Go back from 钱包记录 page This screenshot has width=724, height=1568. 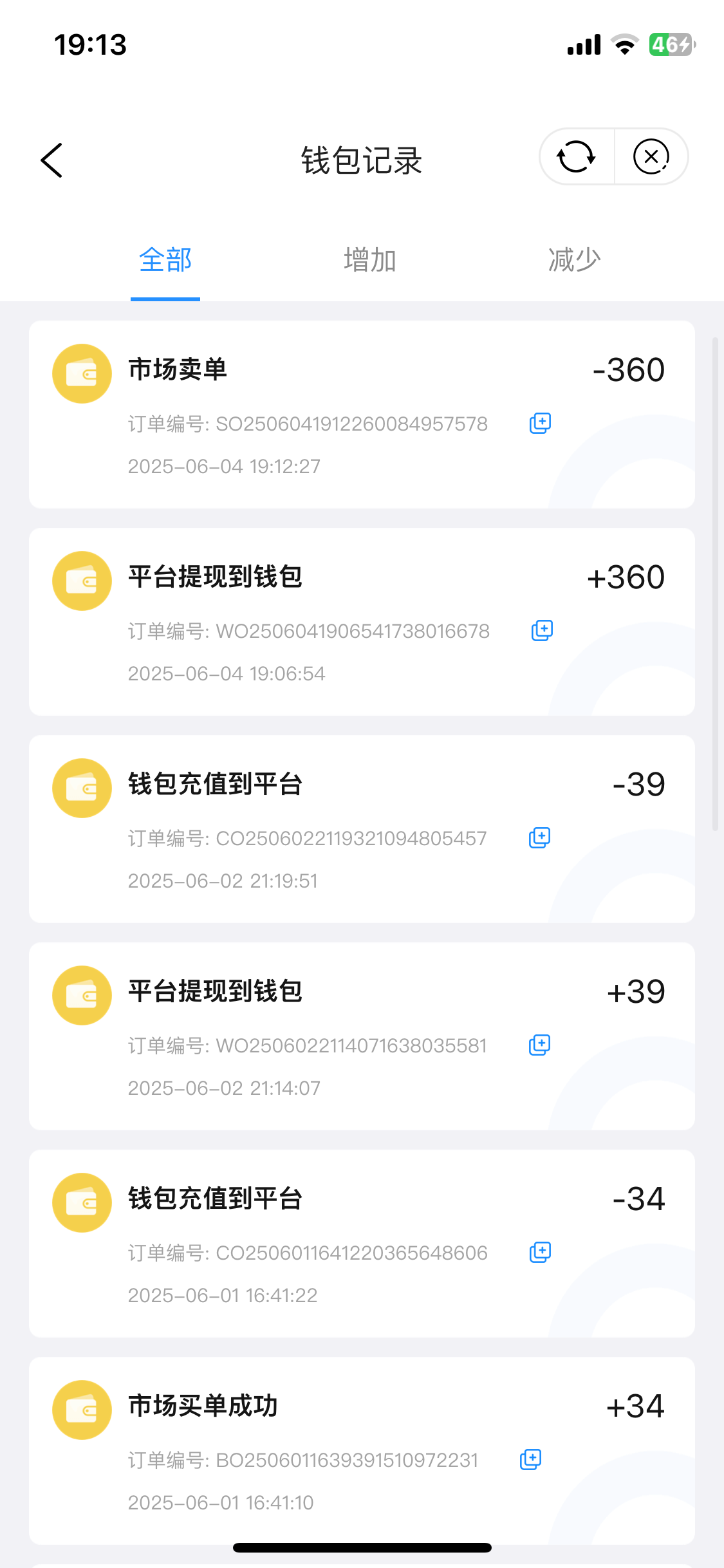pos(51,160)
